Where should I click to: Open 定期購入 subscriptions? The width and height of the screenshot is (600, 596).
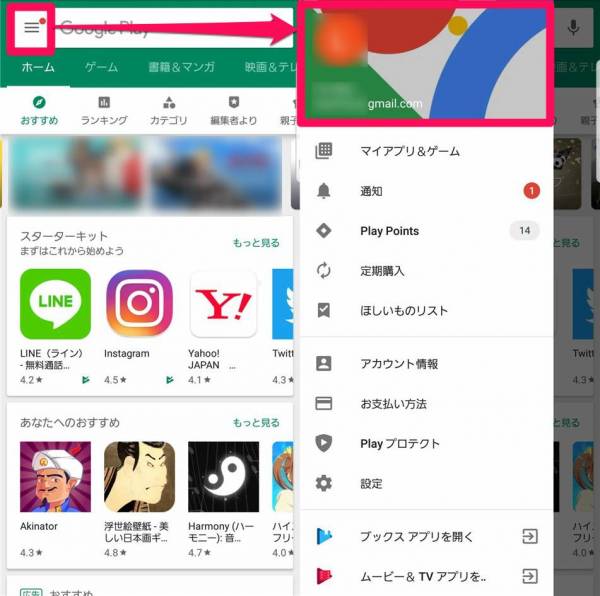[x=382, y=271]
